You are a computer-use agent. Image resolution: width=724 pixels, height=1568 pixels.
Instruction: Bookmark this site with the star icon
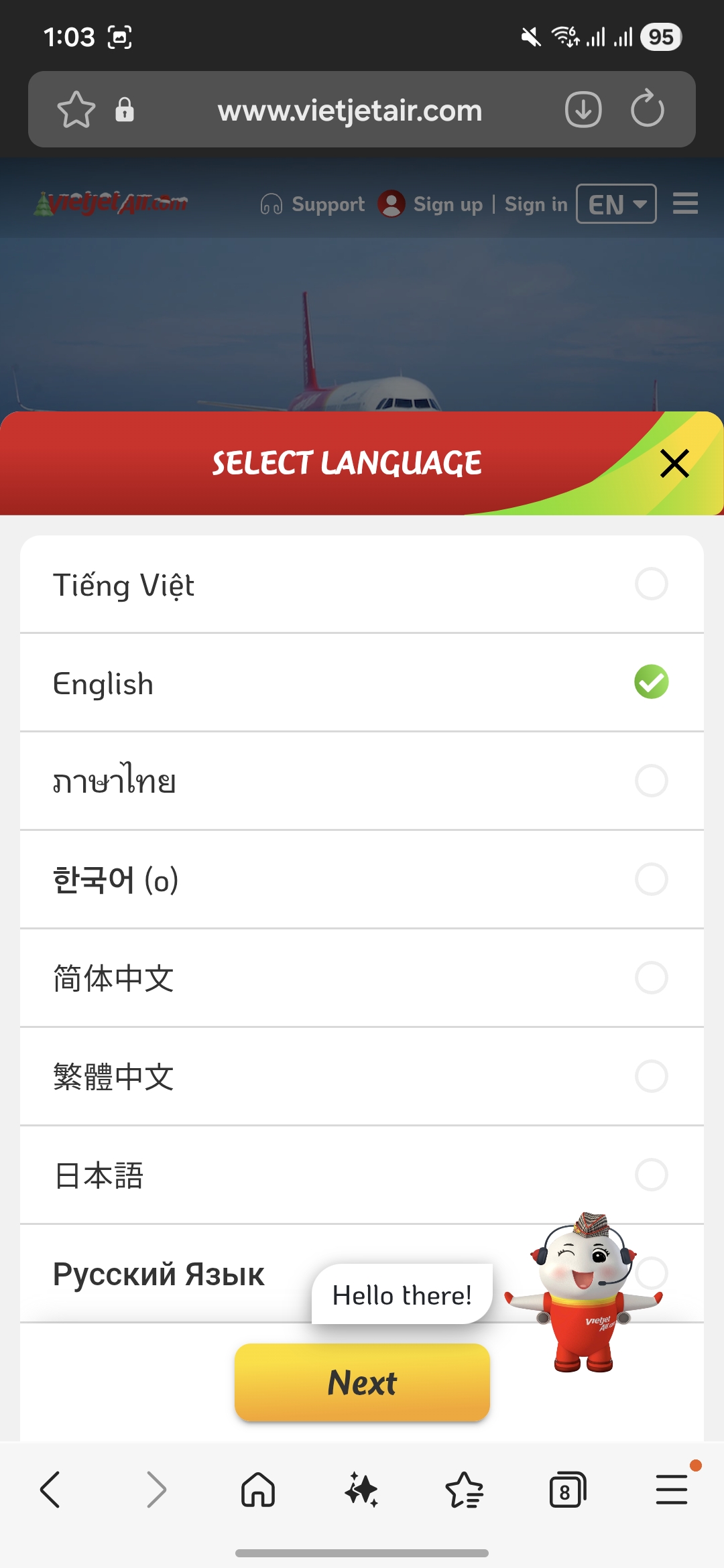76,109
